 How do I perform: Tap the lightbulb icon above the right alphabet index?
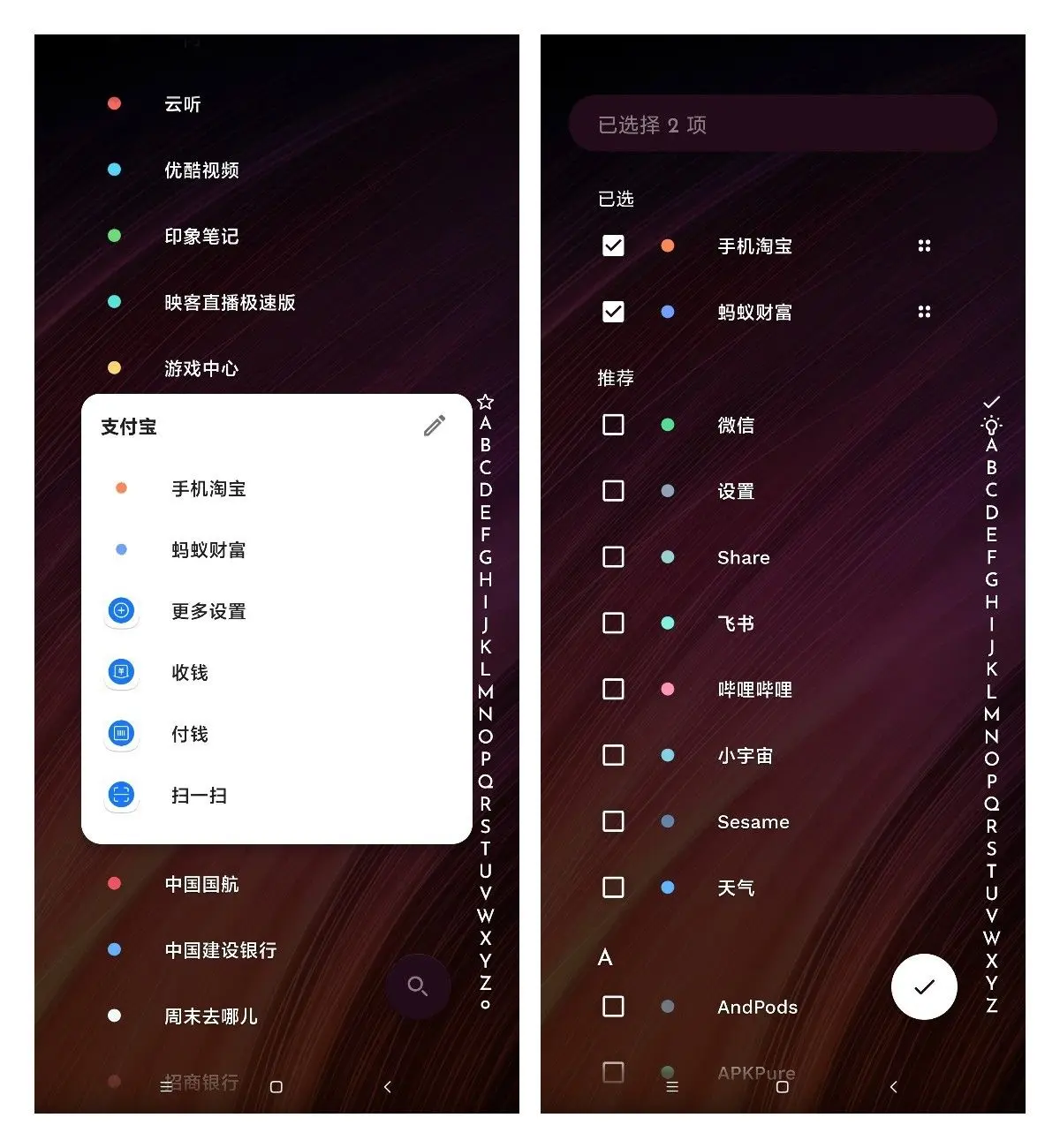pyautogui.click(x=991, y=424)
